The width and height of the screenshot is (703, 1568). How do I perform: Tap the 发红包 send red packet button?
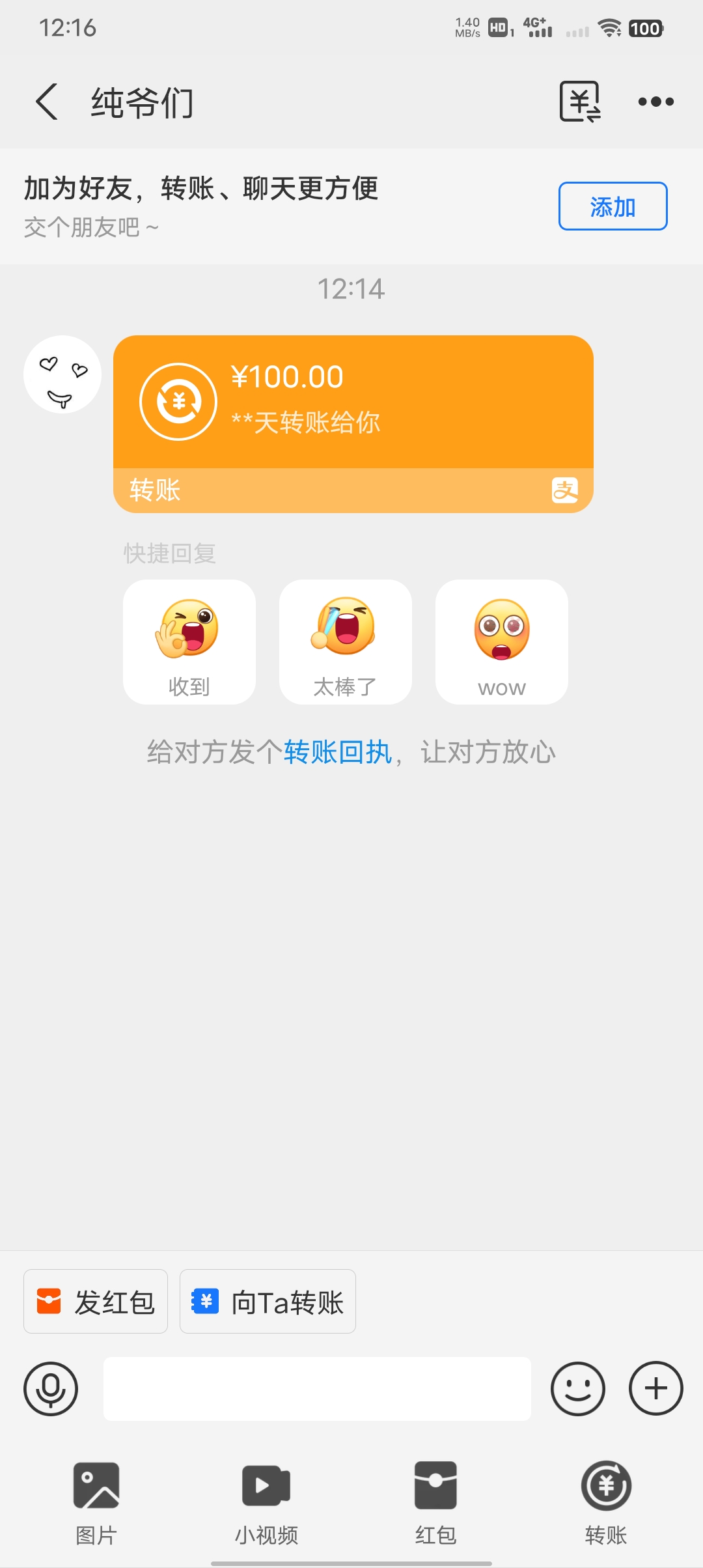pos(95,1301)
